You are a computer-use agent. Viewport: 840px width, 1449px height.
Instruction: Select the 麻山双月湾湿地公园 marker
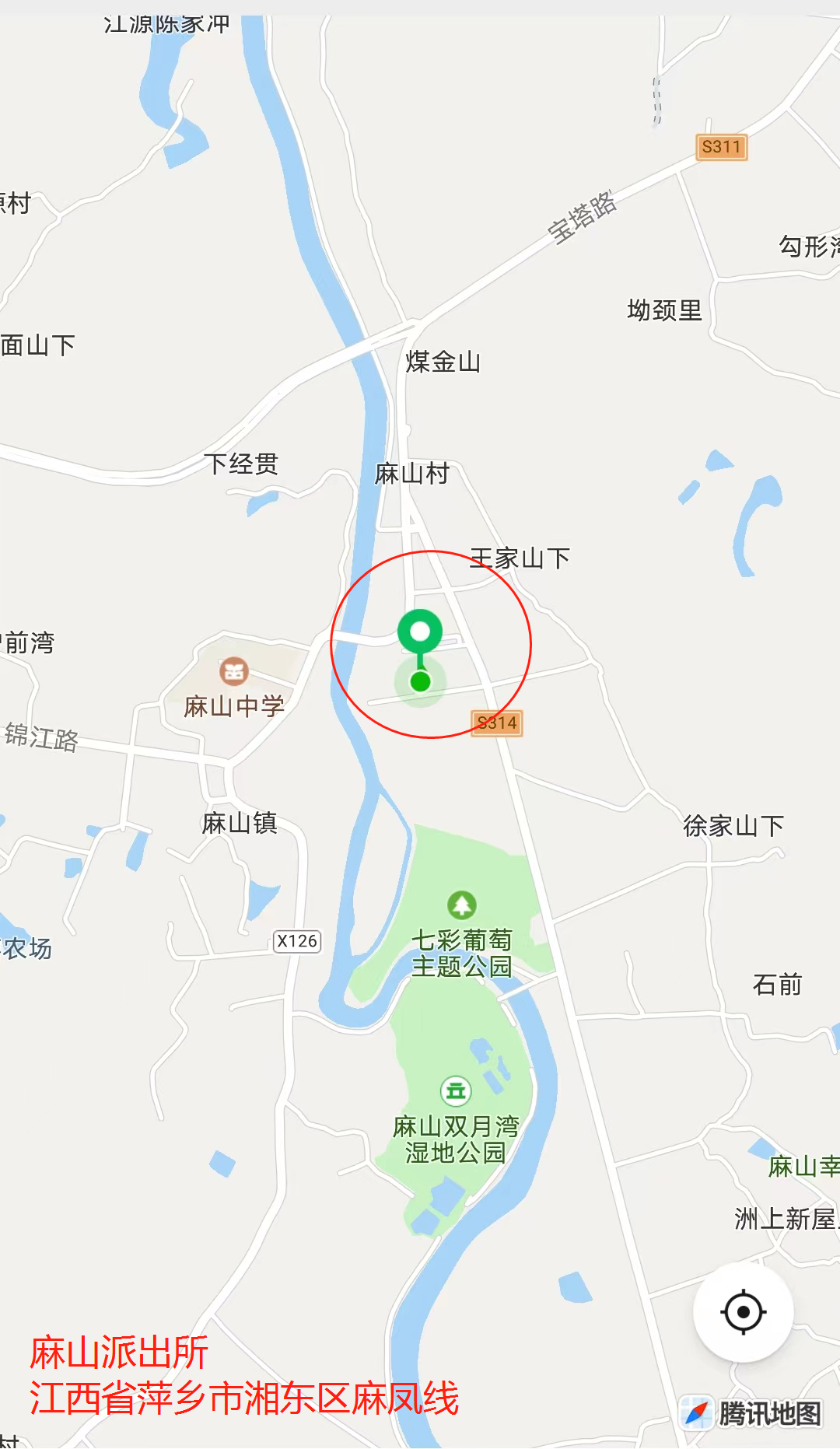[456, 1091]
